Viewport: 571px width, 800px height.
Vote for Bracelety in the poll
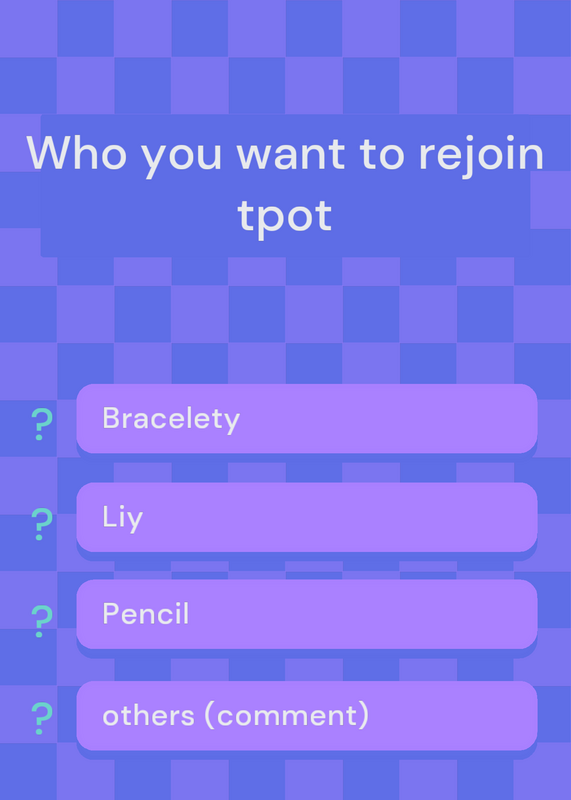(x=307, y=418)
